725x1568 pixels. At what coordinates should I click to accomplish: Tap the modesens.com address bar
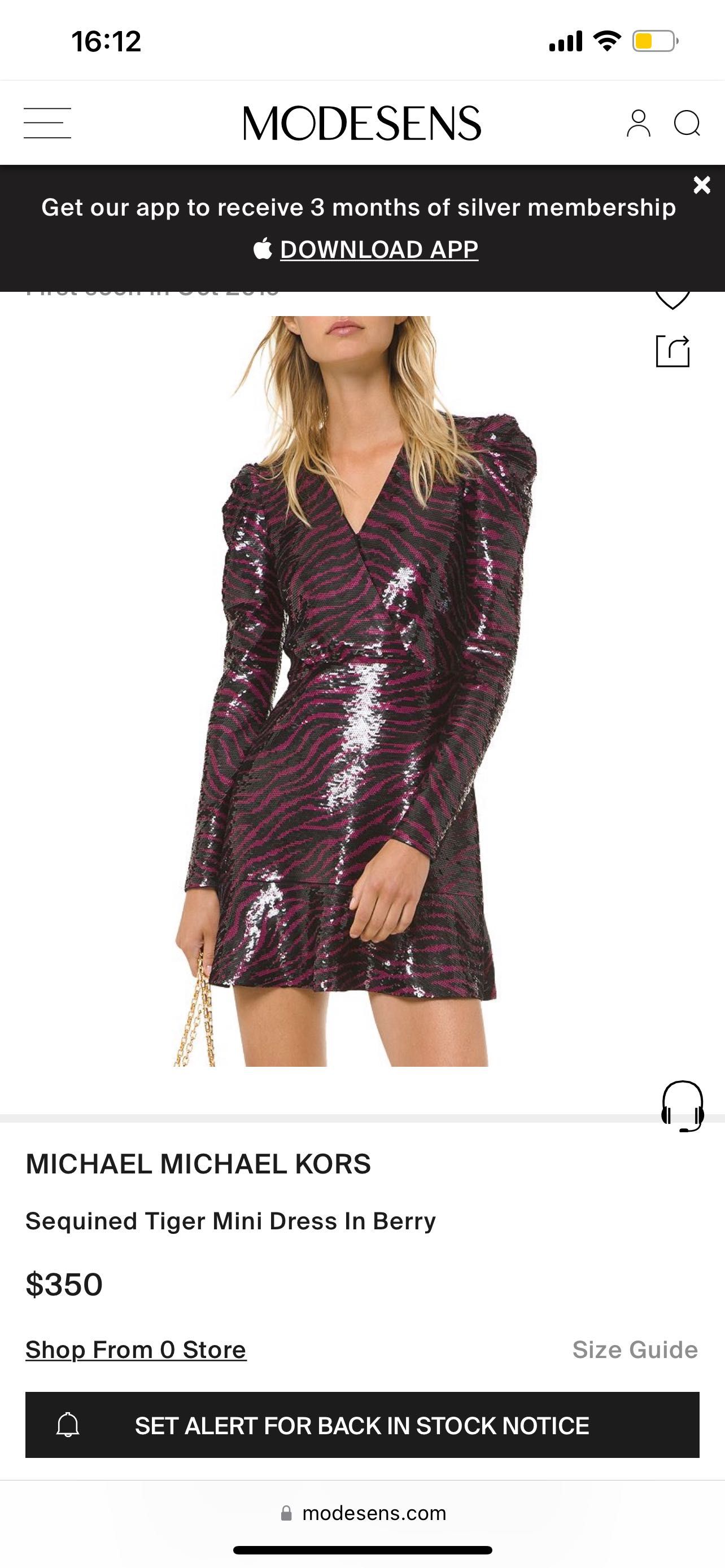tap(364, 1513)
